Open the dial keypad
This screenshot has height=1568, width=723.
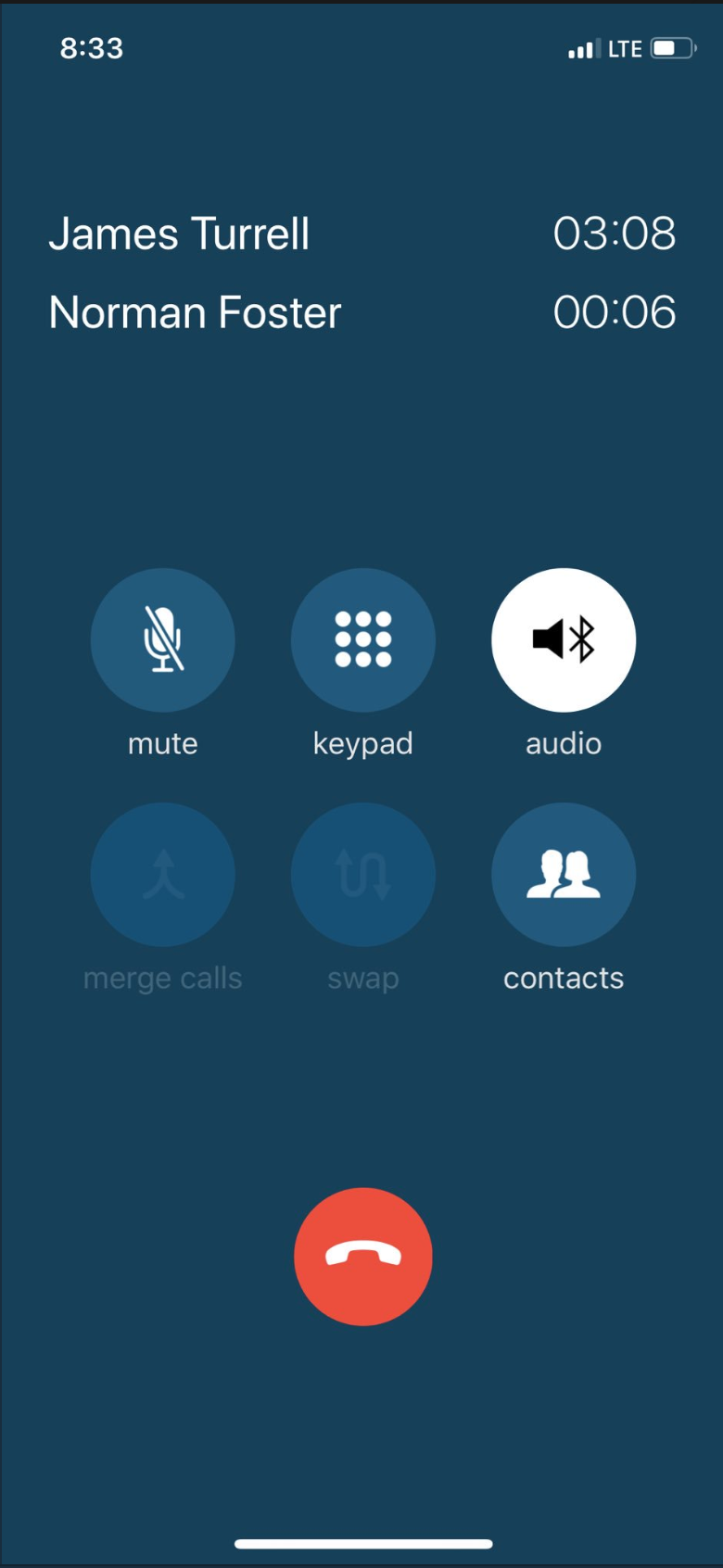(362, 639)
